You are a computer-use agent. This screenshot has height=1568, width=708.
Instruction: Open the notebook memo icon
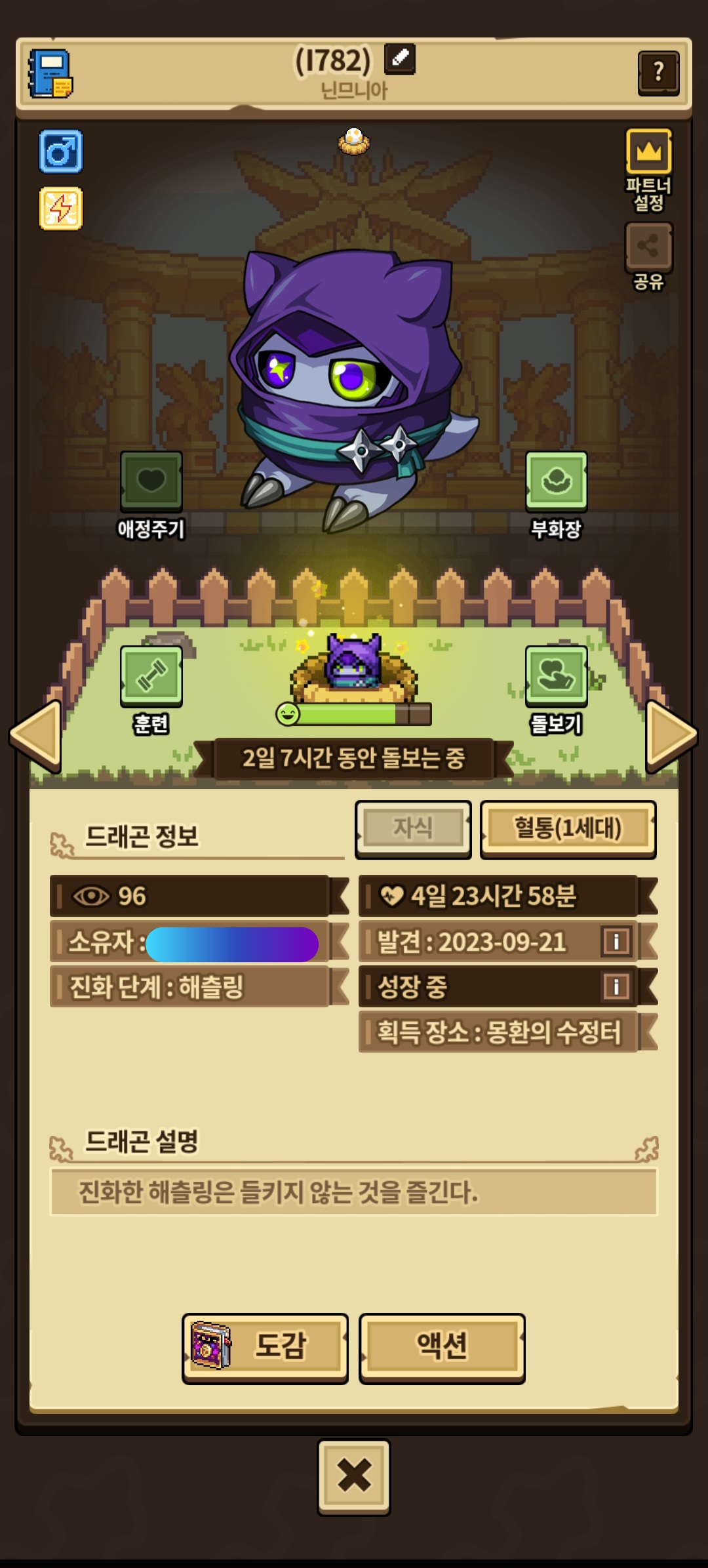(50, 73)
